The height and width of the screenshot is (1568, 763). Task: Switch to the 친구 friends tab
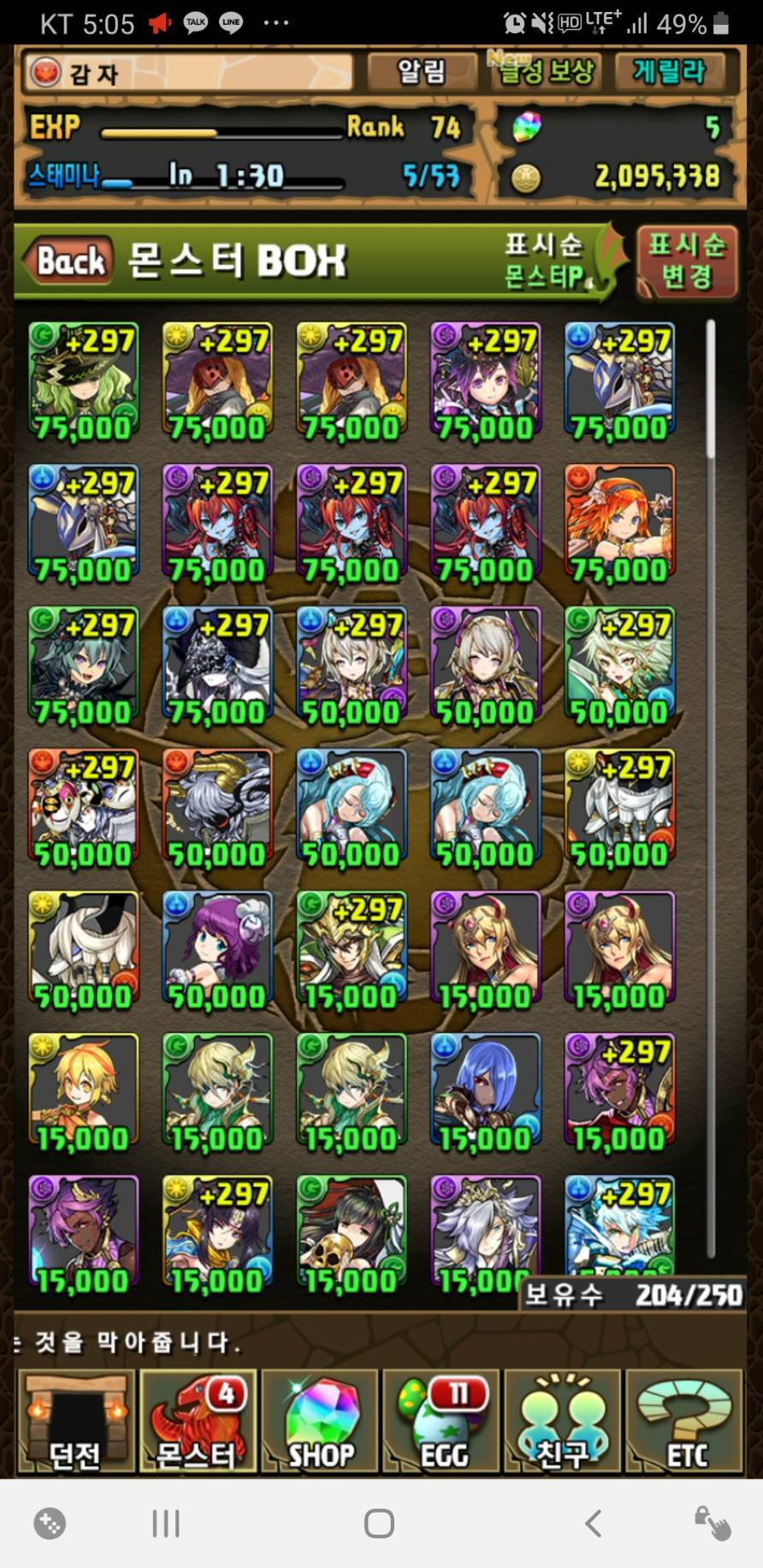pos(563,1421)
